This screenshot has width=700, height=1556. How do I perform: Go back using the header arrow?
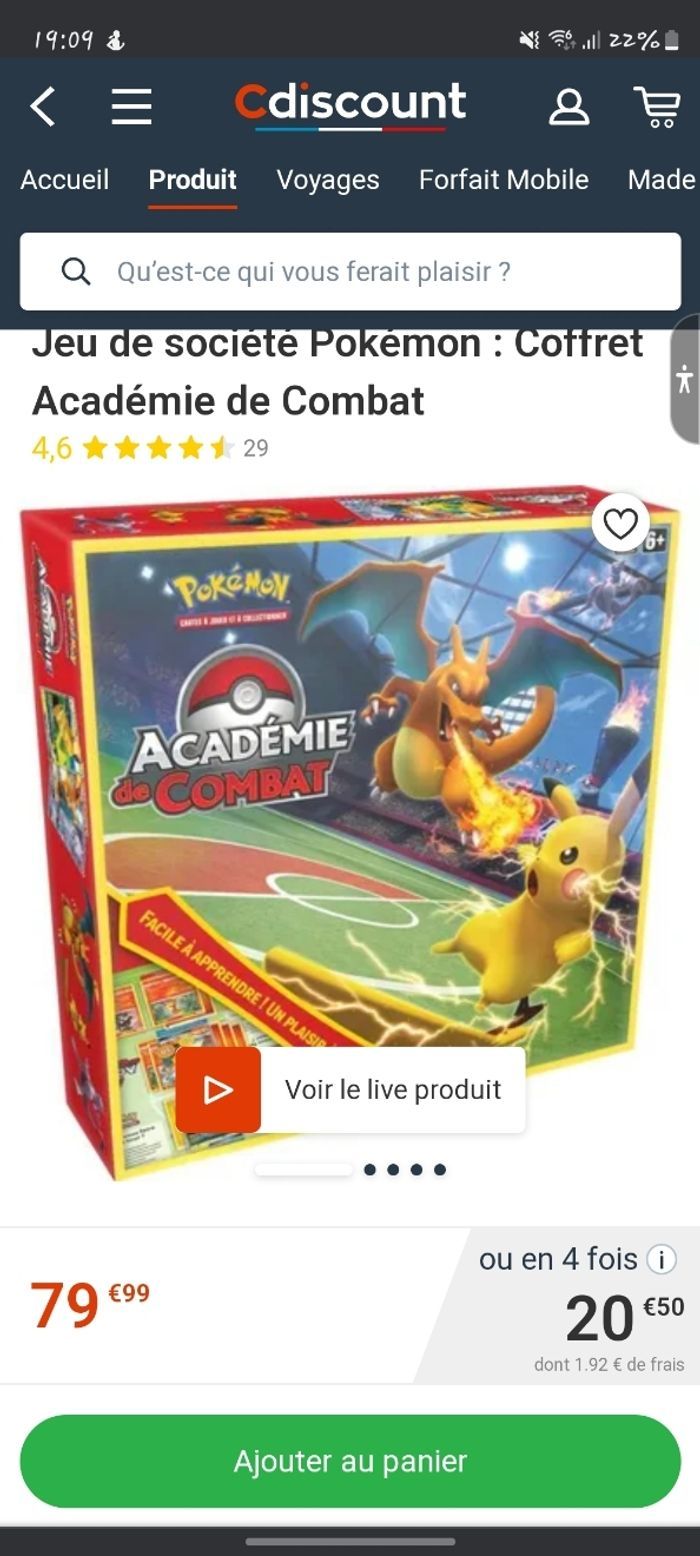tap(43, 106)
